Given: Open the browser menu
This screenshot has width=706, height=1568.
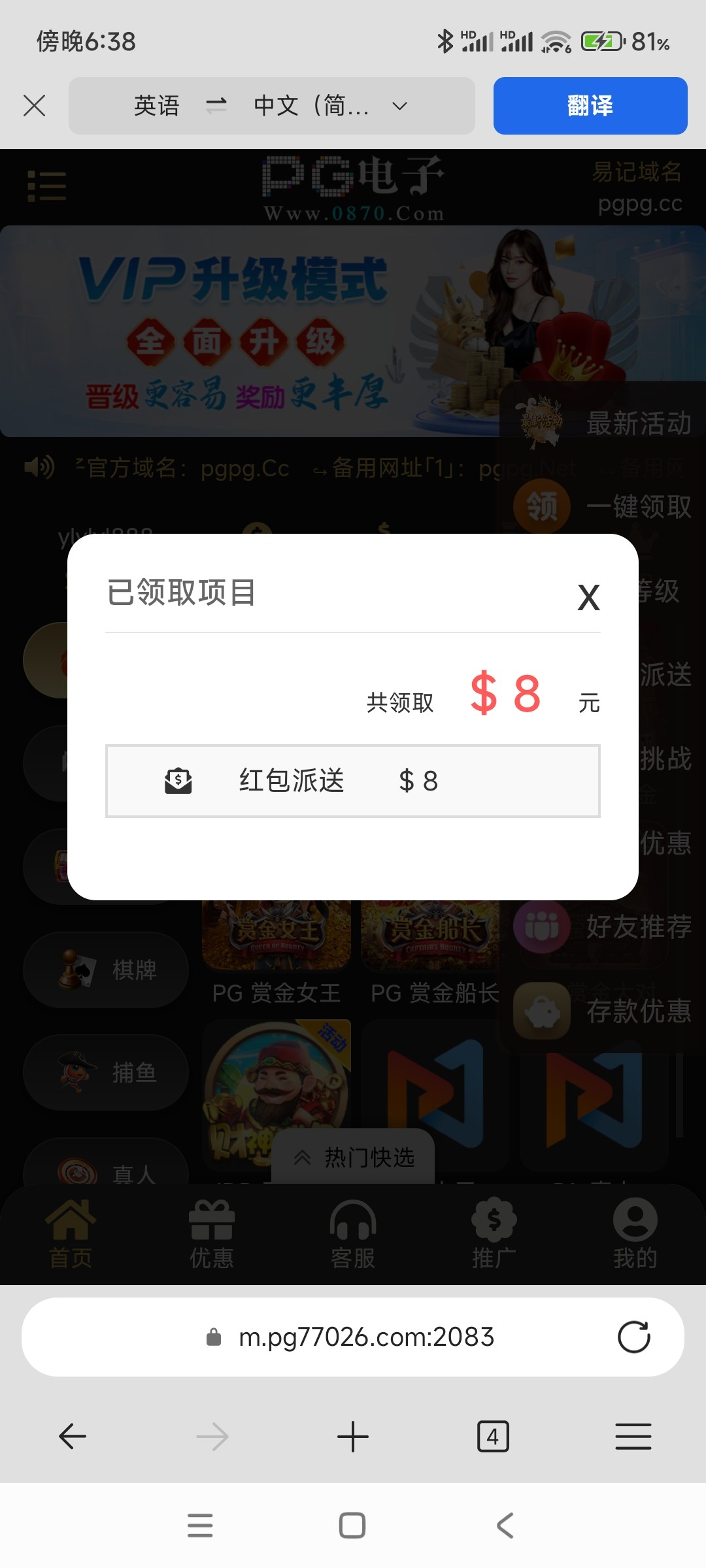Looking at the screenshot, I should pos(633,1436).
